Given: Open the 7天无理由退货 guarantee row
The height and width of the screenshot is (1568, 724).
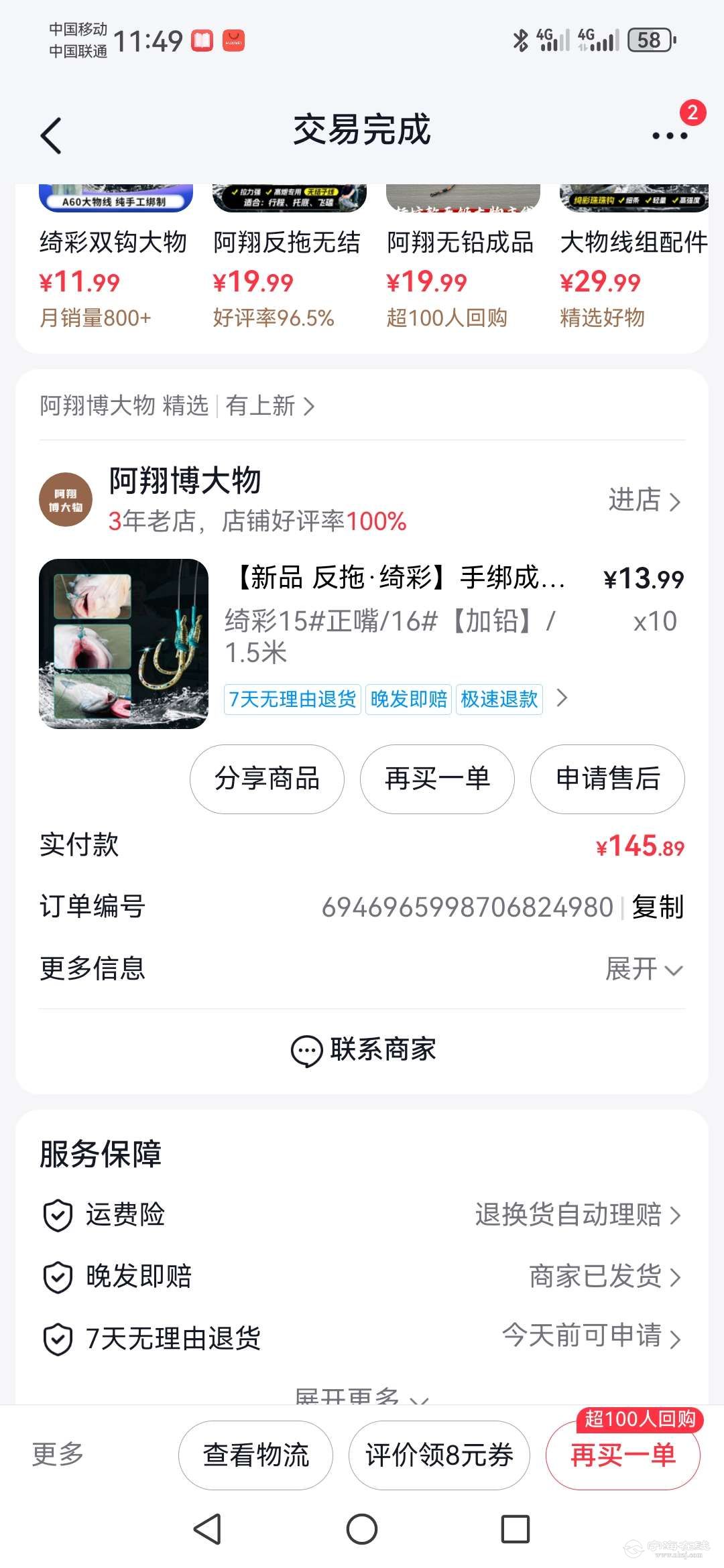Looking at the screenshot, I should (x=362, y=1338).
